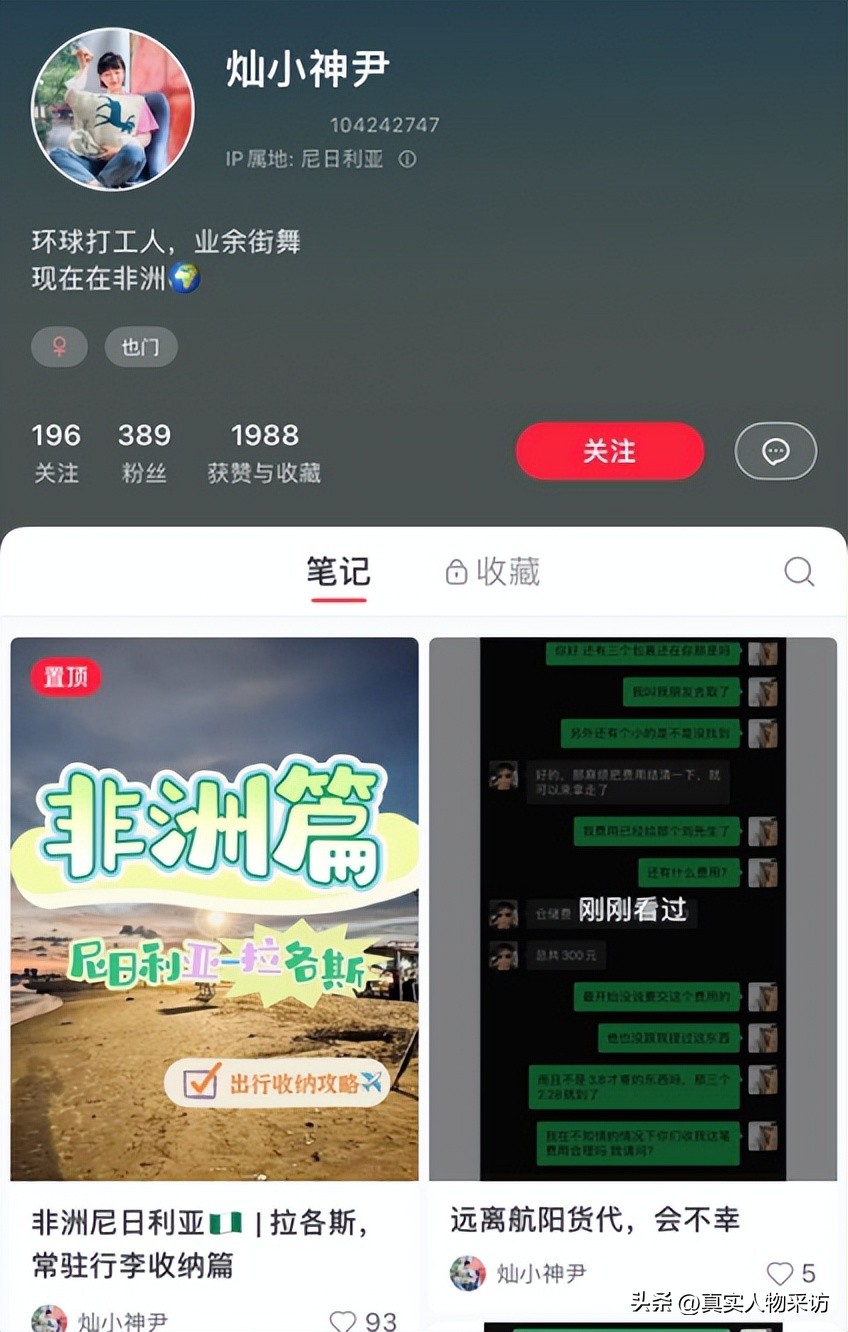The height and width of the screenshot is (1332, 848).
Task: Like the 远离航阳货代 note via heart icon
Action: pyautogui.click(x=781, y=1273)
